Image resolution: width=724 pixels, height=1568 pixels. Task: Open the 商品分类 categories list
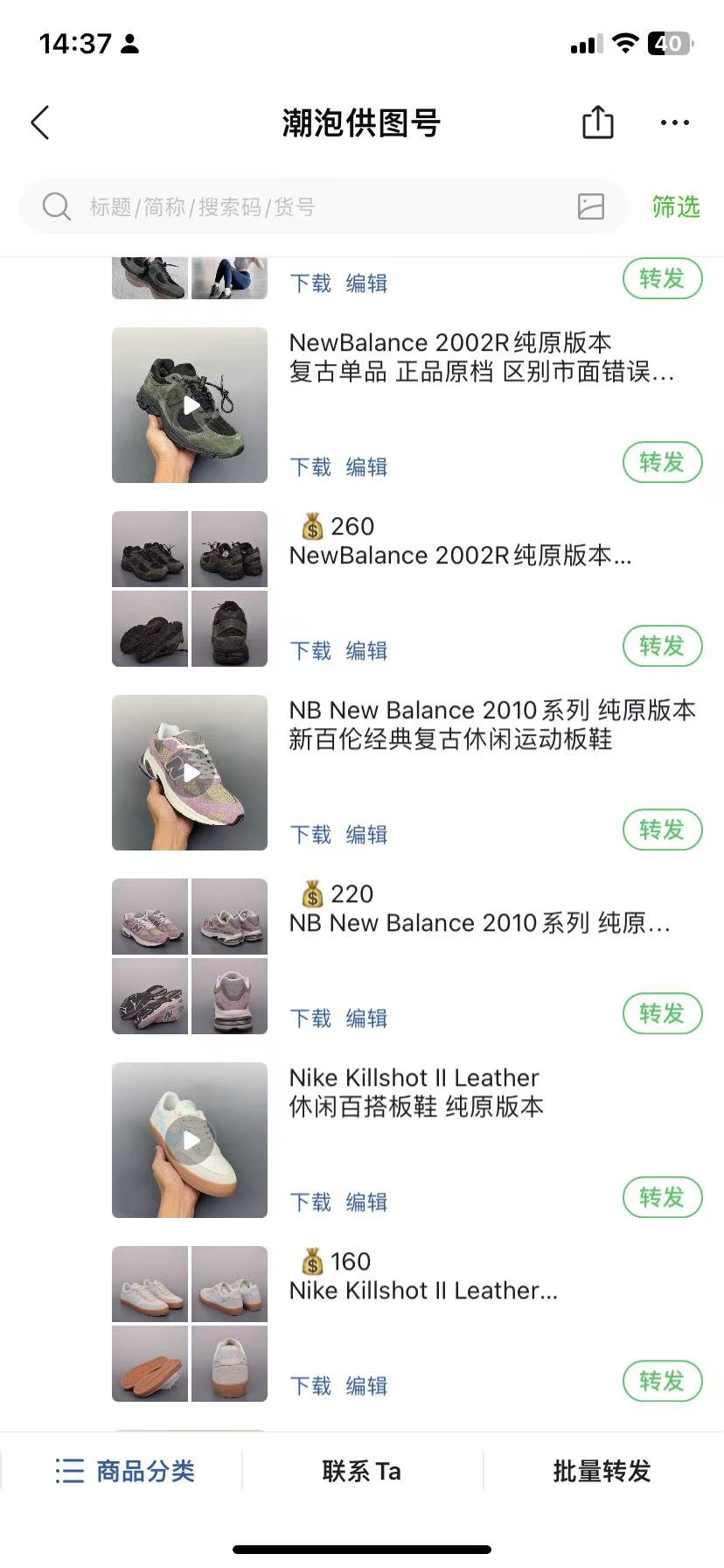click(124, 1471)
